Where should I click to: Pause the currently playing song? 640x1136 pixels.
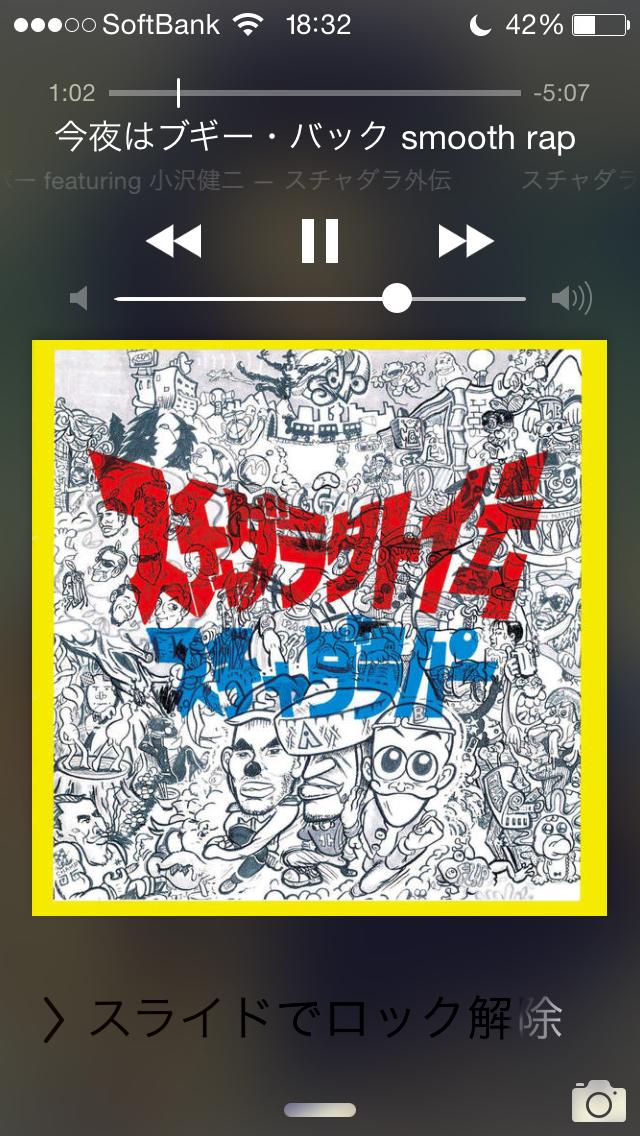pos(320,241)
